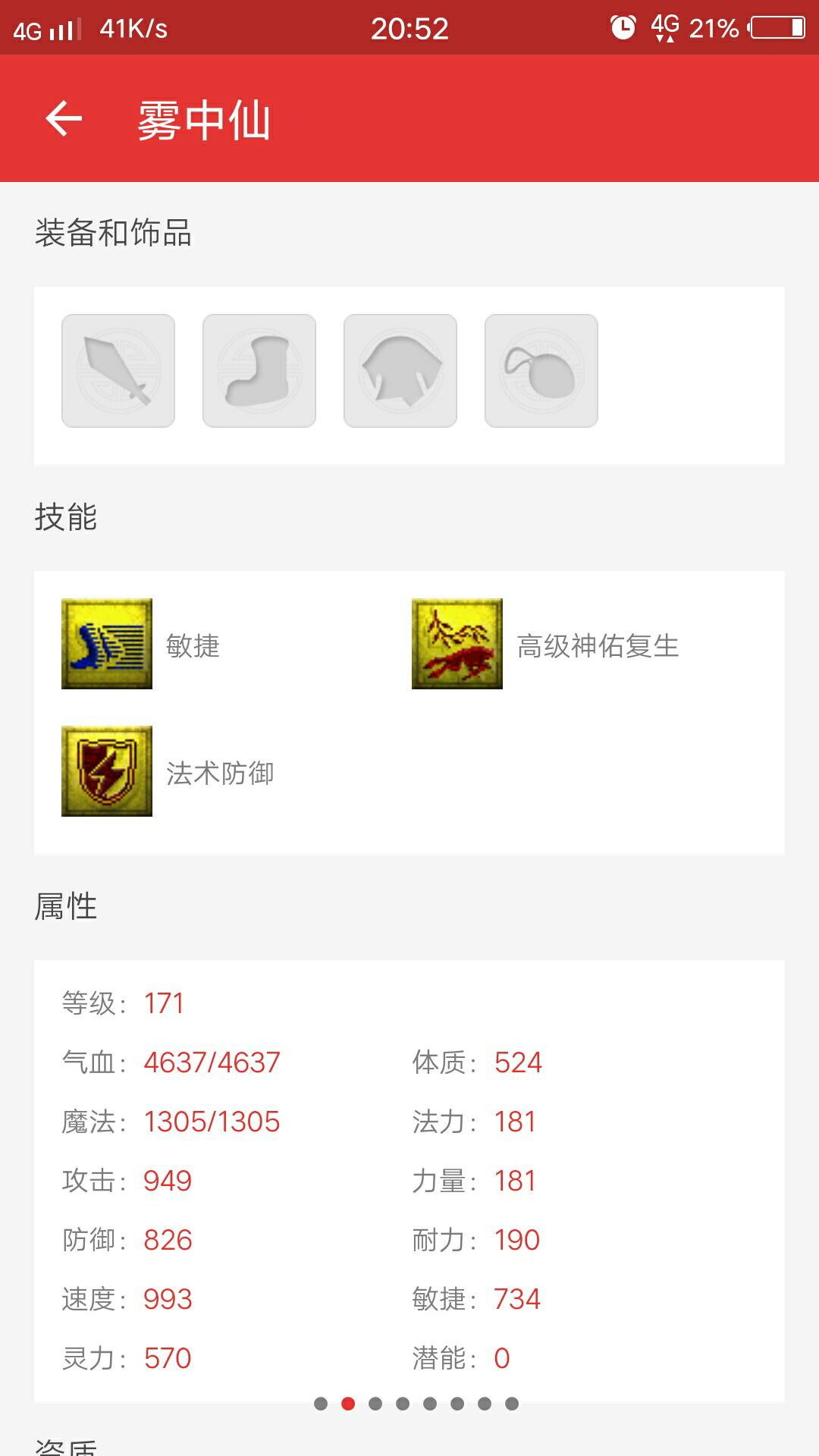The width and height of the screenshot is (819, 1456).
Task: Open the boots equipment slot
Action: (259, 371)
